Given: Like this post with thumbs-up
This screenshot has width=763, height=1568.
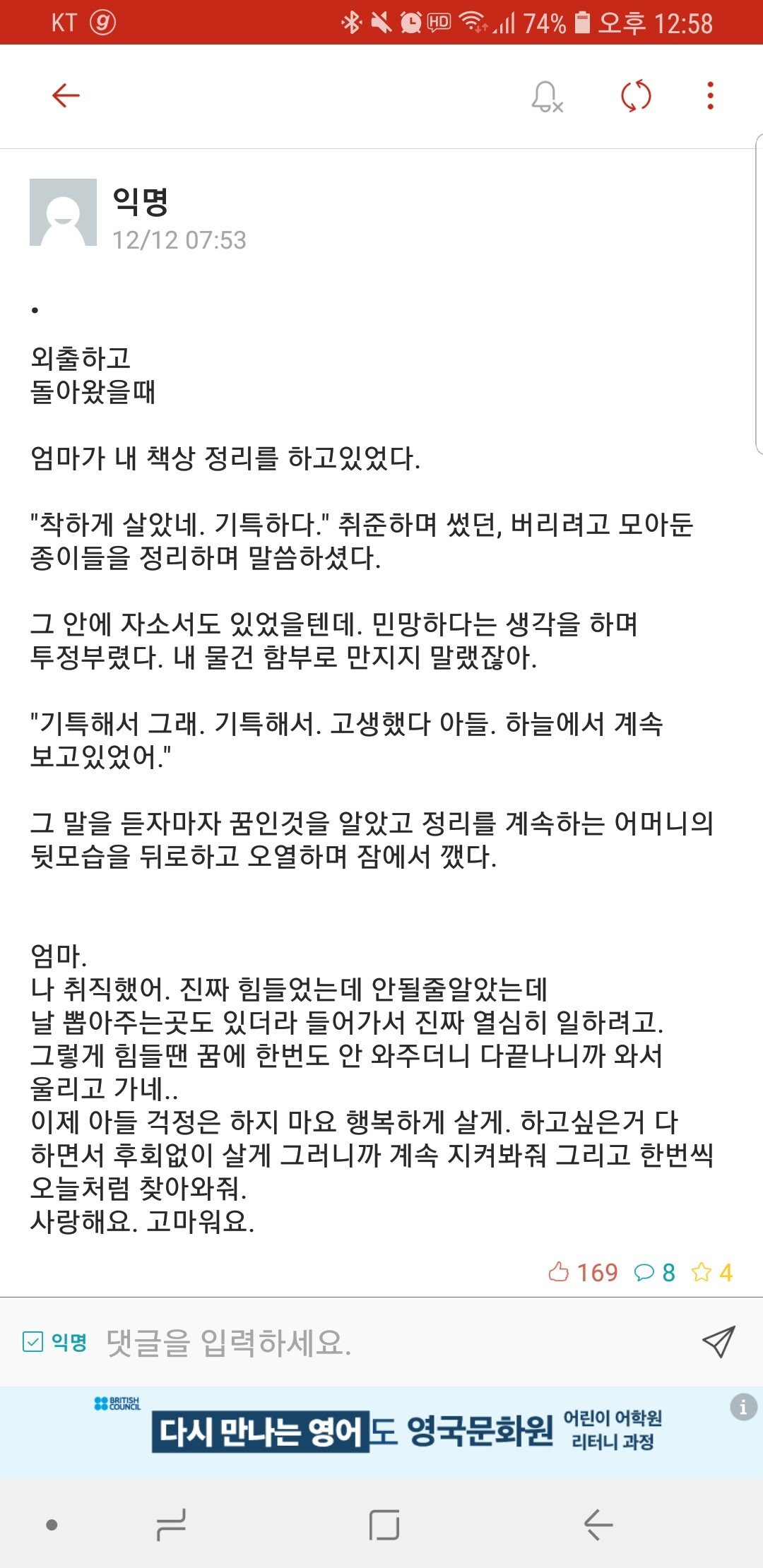Looking at the screenshot, I should coord(559,1272).
